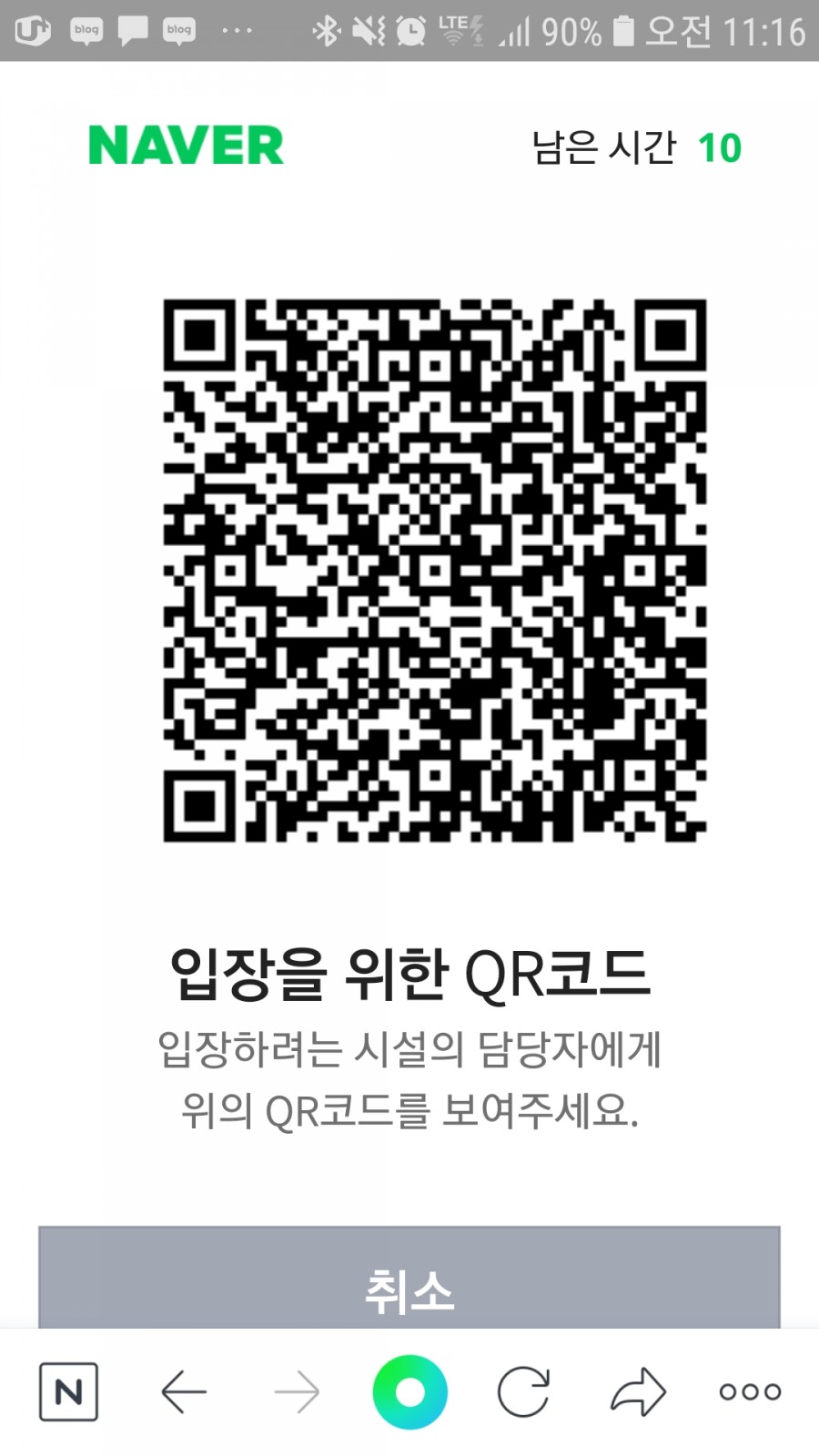Open the three-dot more menu
The image size is (819, 1456).
point(750,1391)
